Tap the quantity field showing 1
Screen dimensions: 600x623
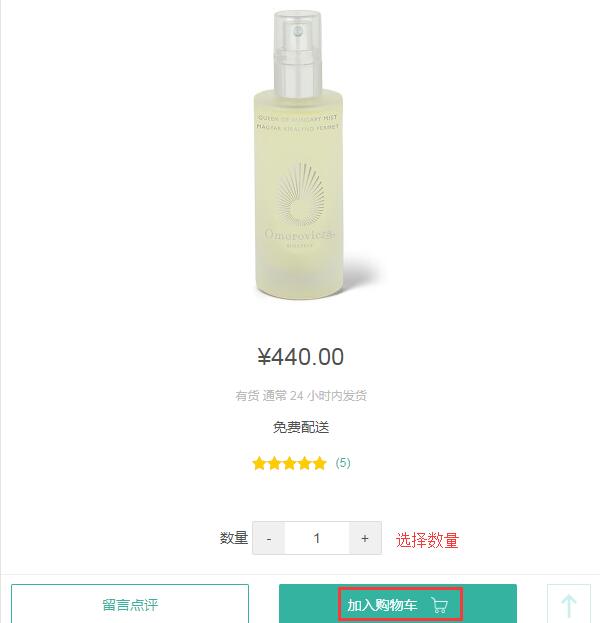point(317,538)
